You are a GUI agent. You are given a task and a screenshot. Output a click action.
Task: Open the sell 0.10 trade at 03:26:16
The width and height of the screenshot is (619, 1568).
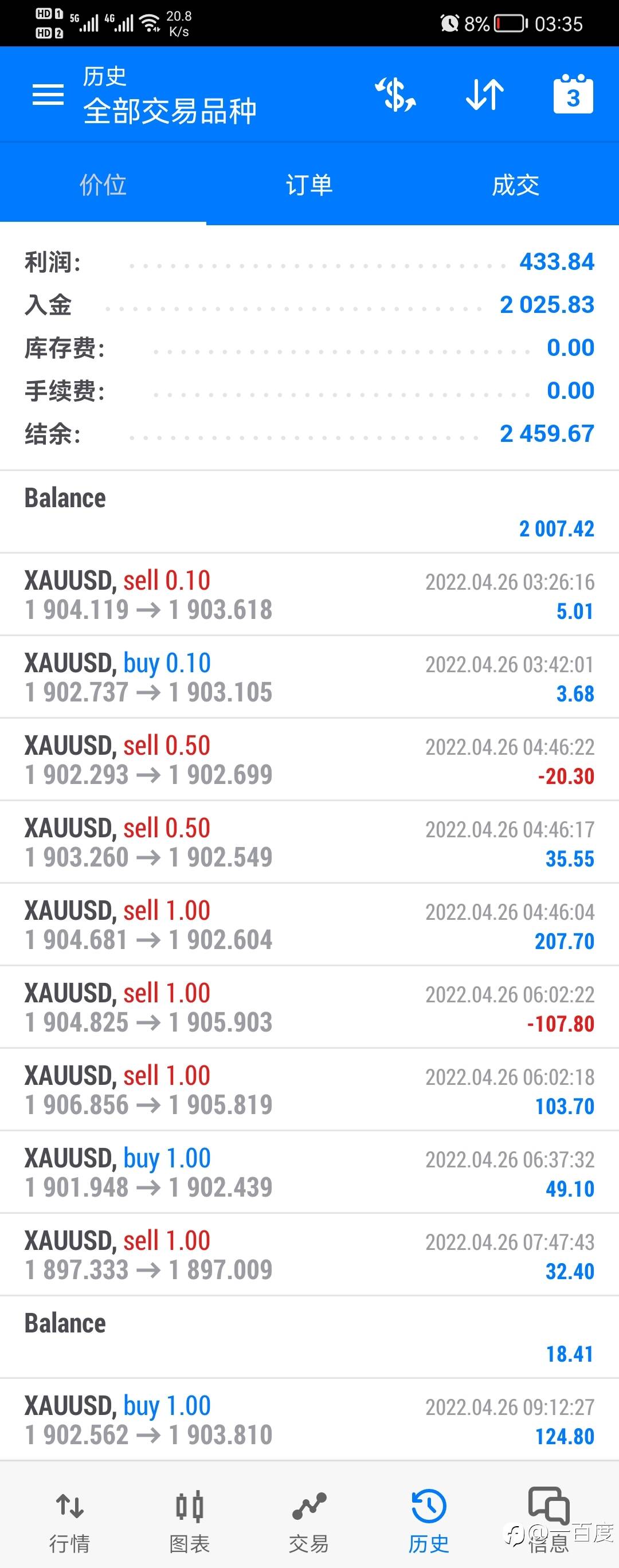coord(309,595)
